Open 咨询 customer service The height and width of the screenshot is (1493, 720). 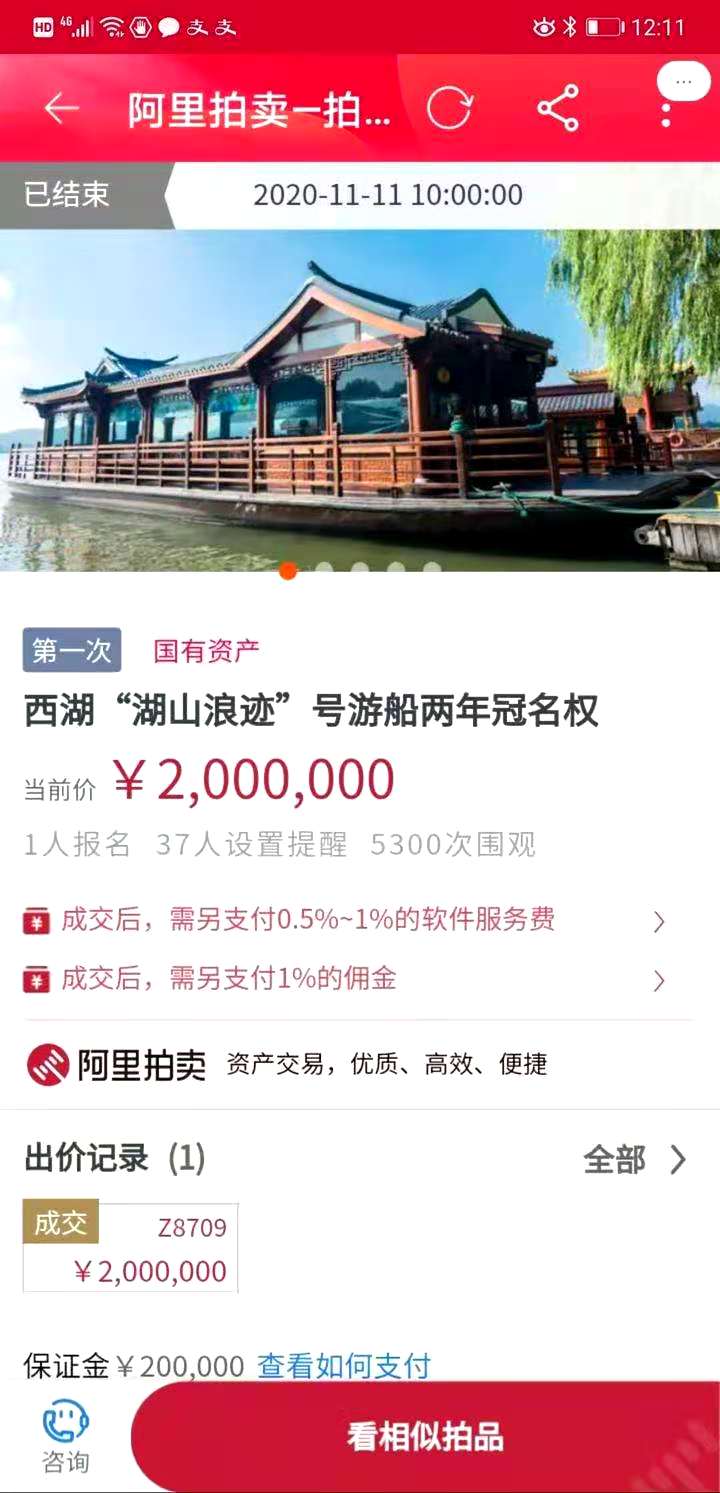click(65, 1437)
